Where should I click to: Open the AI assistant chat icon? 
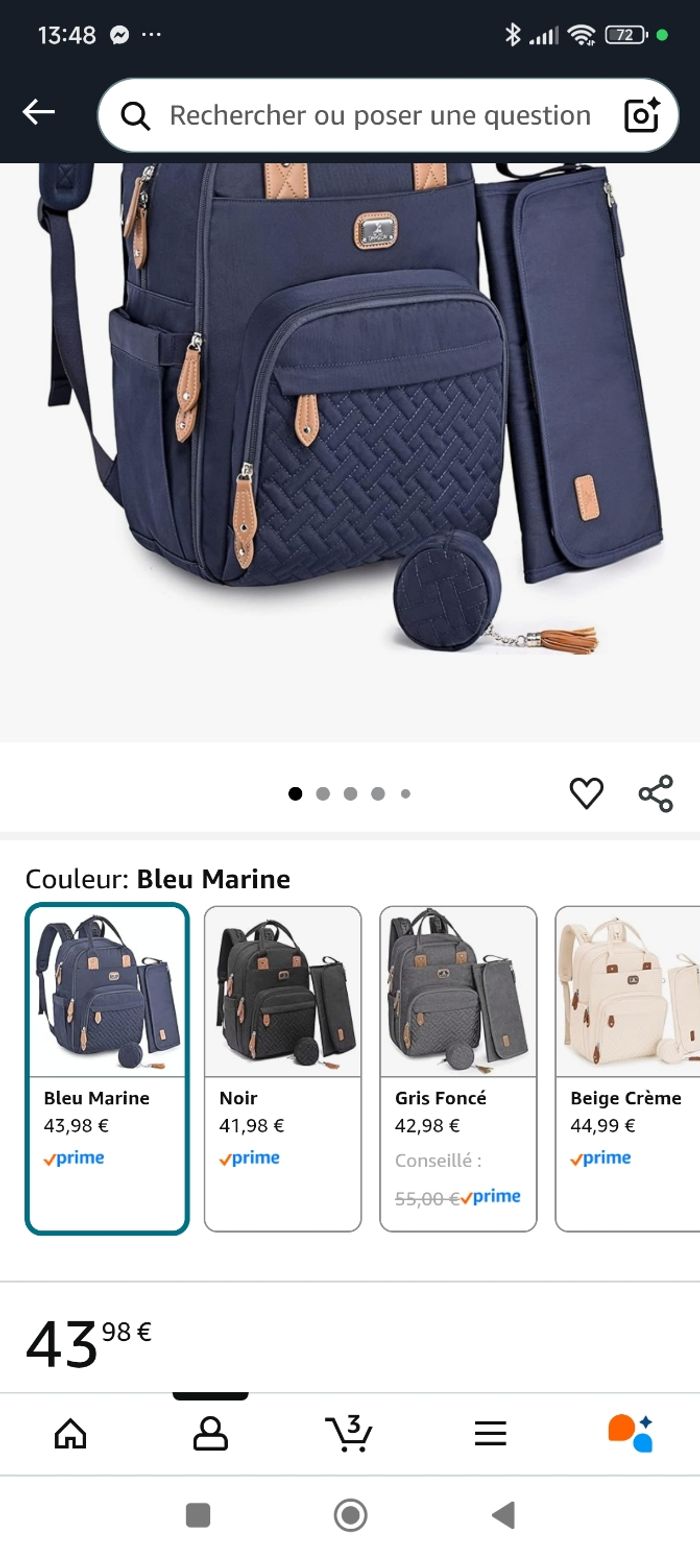click(x=630, y=1434)
